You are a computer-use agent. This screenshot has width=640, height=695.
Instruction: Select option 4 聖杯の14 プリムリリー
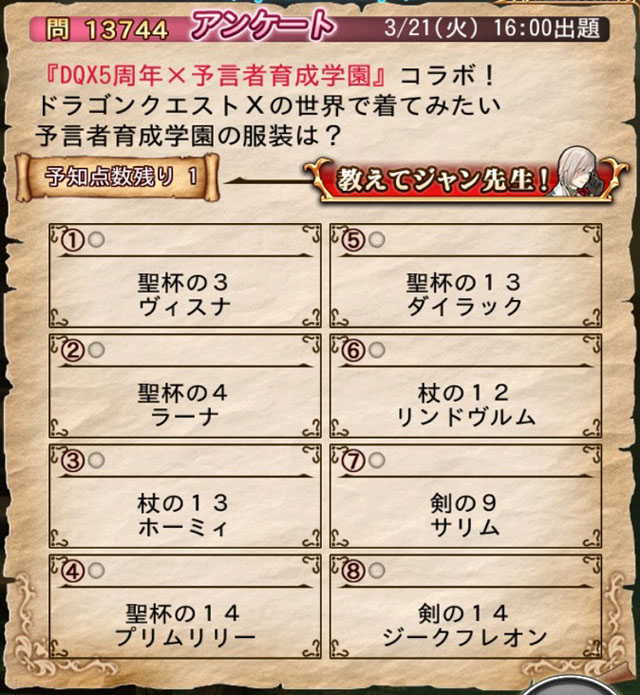[183, 610]
